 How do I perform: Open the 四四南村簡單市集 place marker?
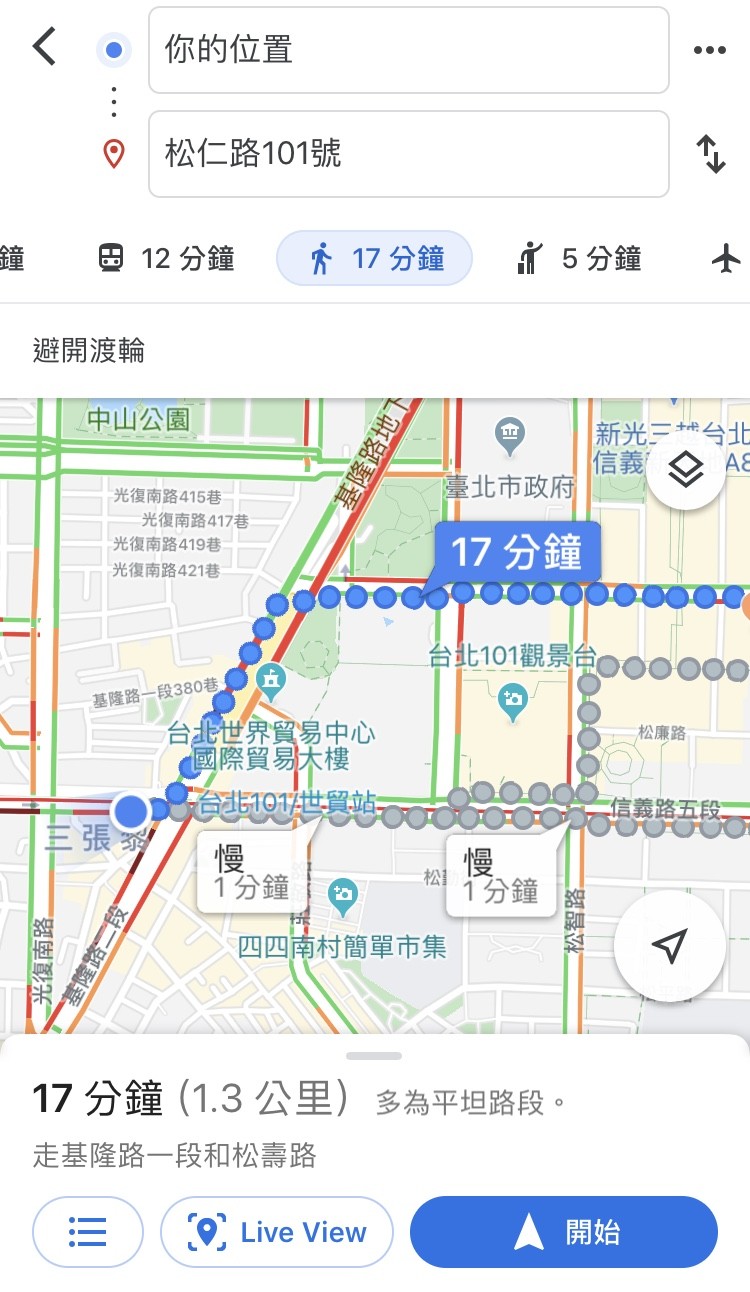tap(343, 893)
